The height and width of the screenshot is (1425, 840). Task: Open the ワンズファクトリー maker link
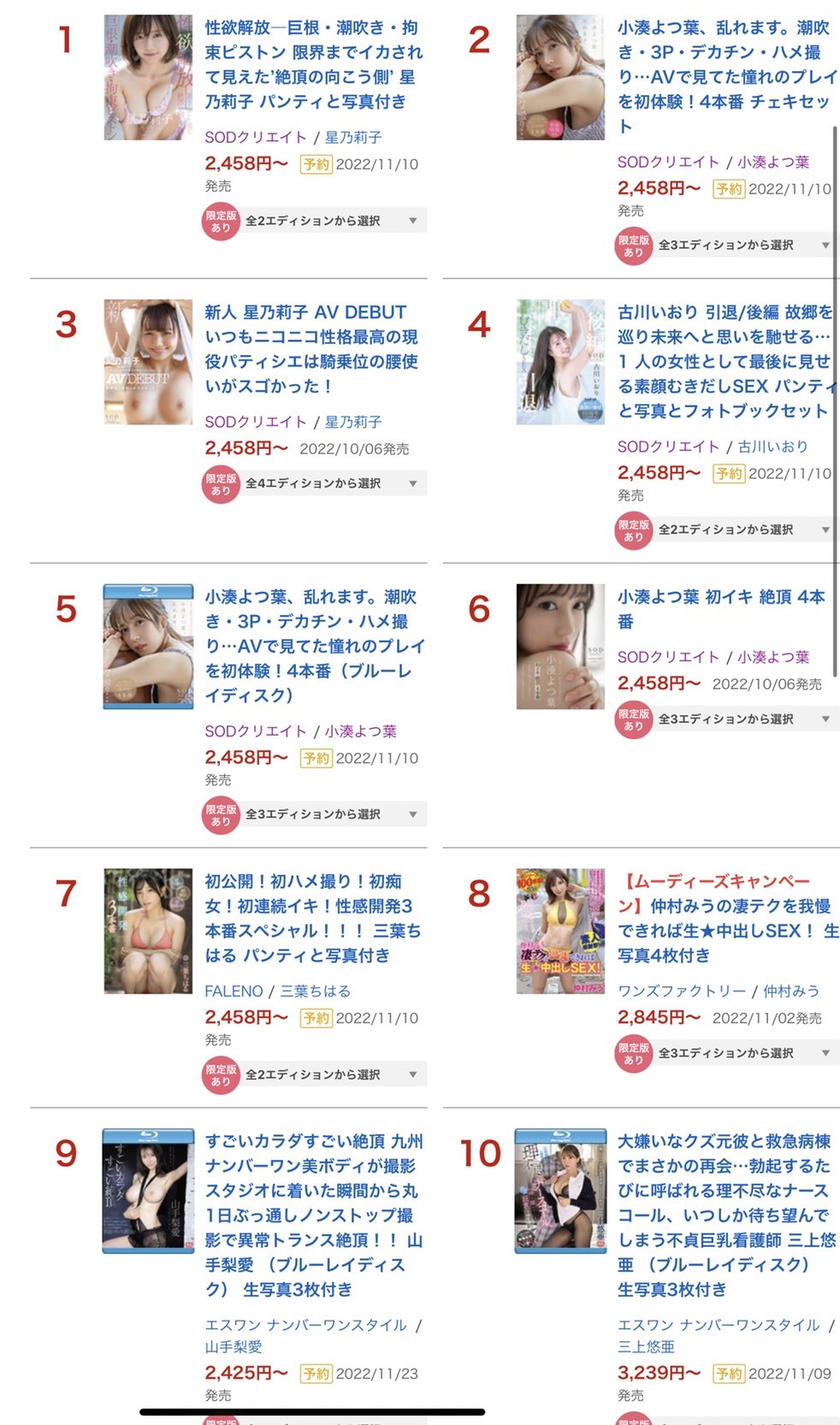[682, 991]
